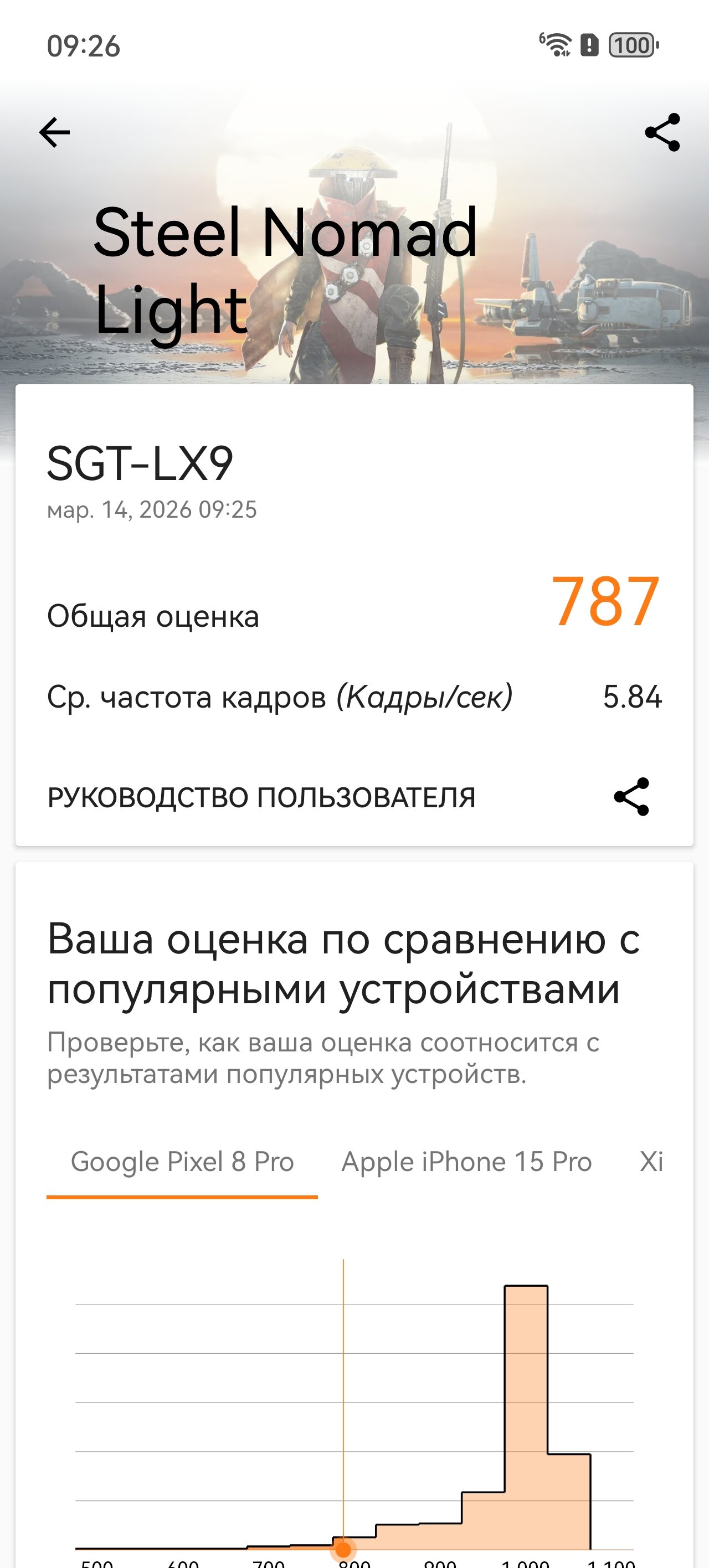
Task: Share the result via top share icon
Action: pyautogui.click(x=662, y=133)
